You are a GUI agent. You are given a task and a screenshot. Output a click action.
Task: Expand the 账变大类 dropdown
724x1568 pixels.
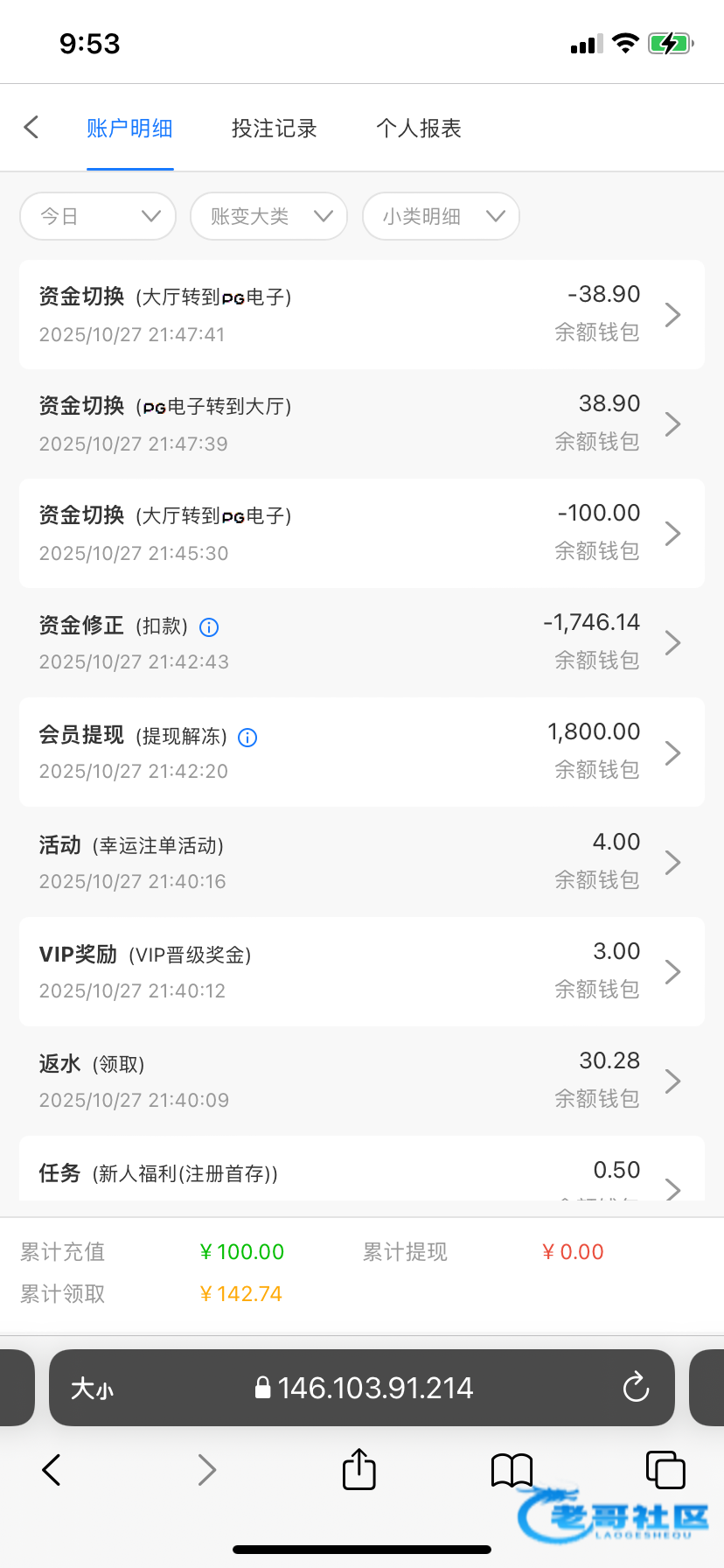268,216
